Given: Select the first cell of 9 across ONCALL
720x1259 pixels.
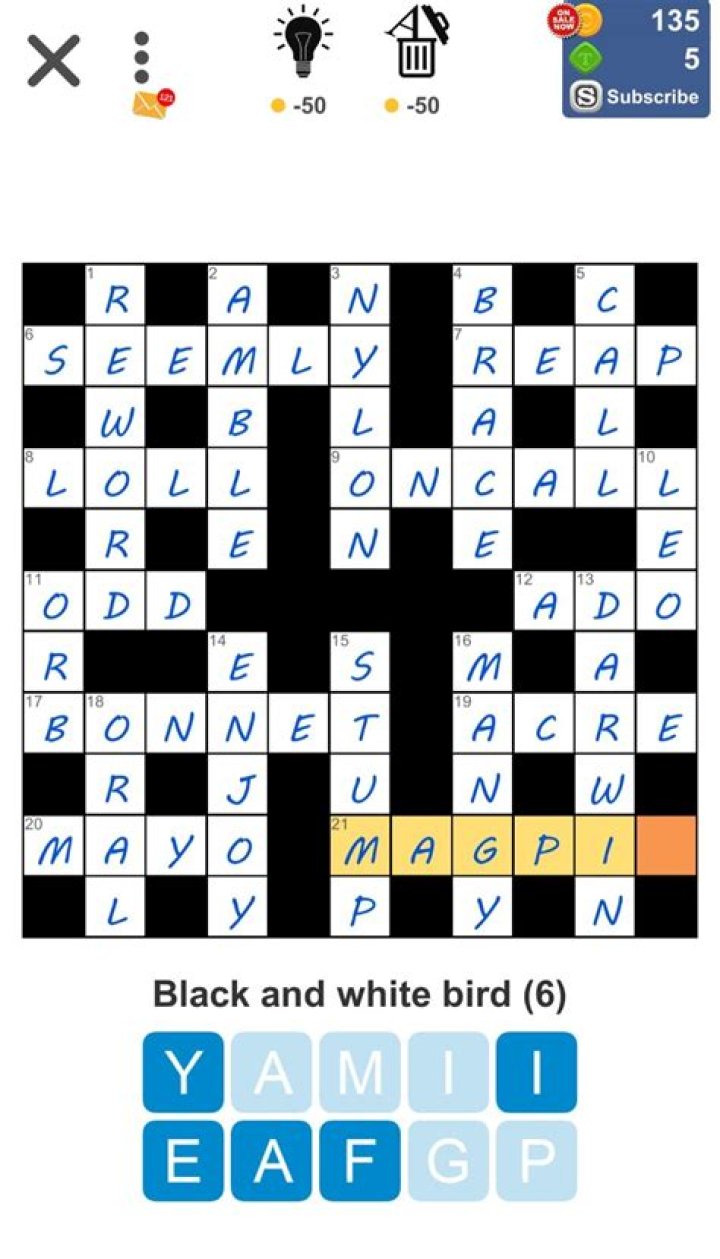Looking at the screenshot, I should coord(360,479).
